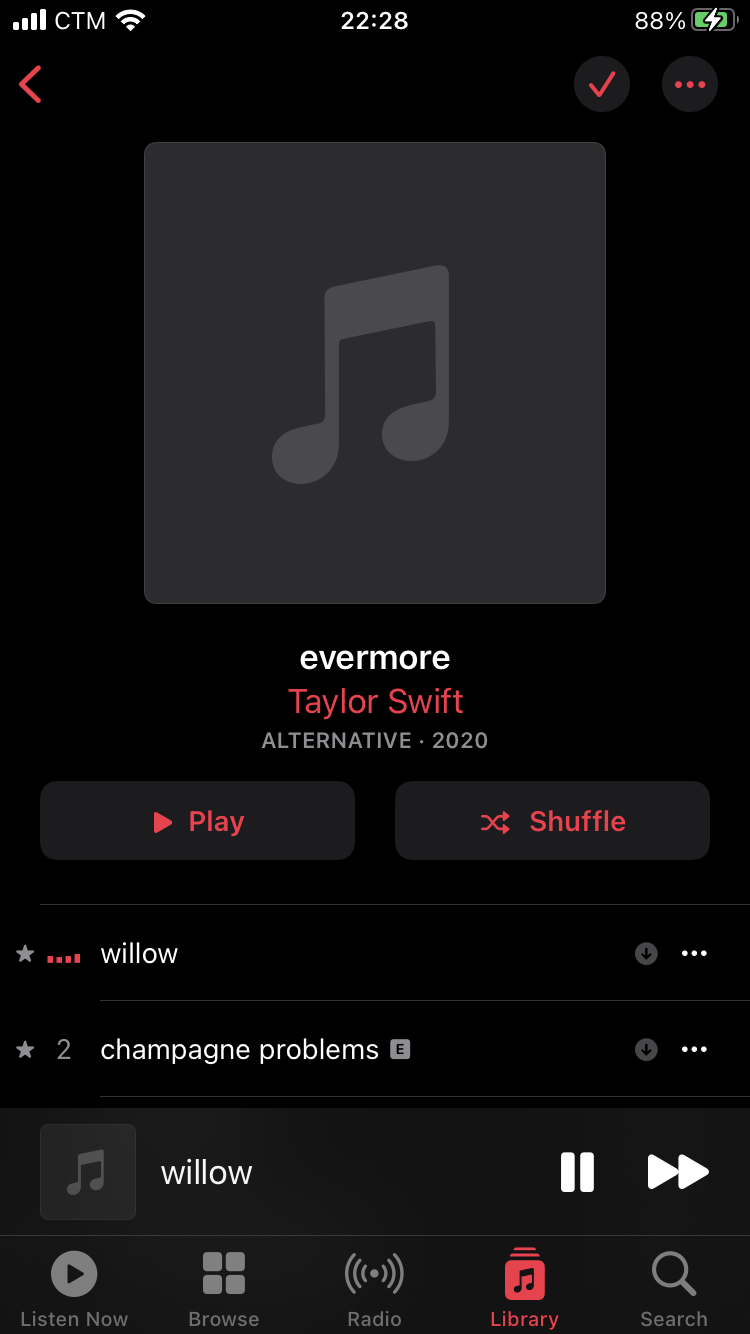Open Taylor Swift artist page
750x1334 pixels.
point(375,701)
